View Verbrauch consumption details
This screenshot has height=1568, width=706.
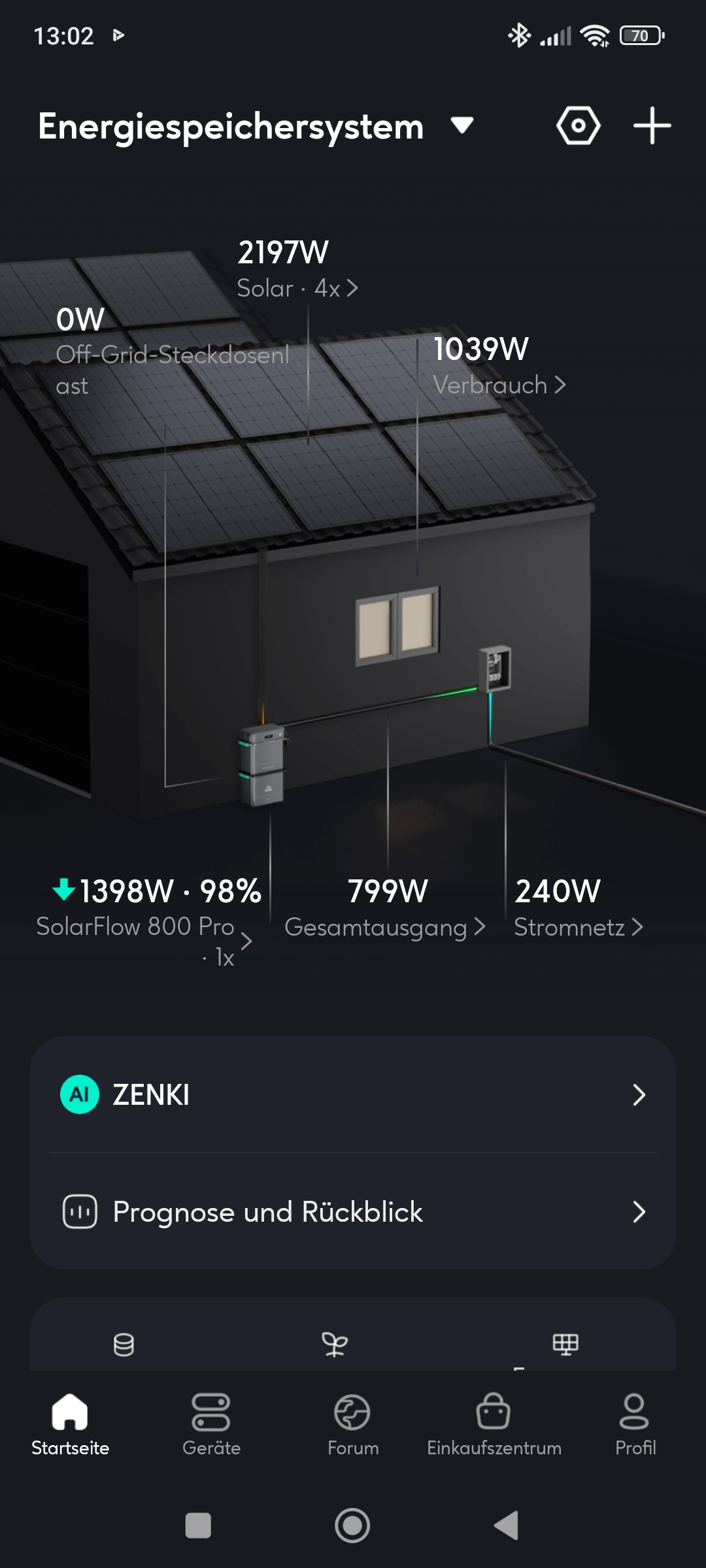pos(499,385)
